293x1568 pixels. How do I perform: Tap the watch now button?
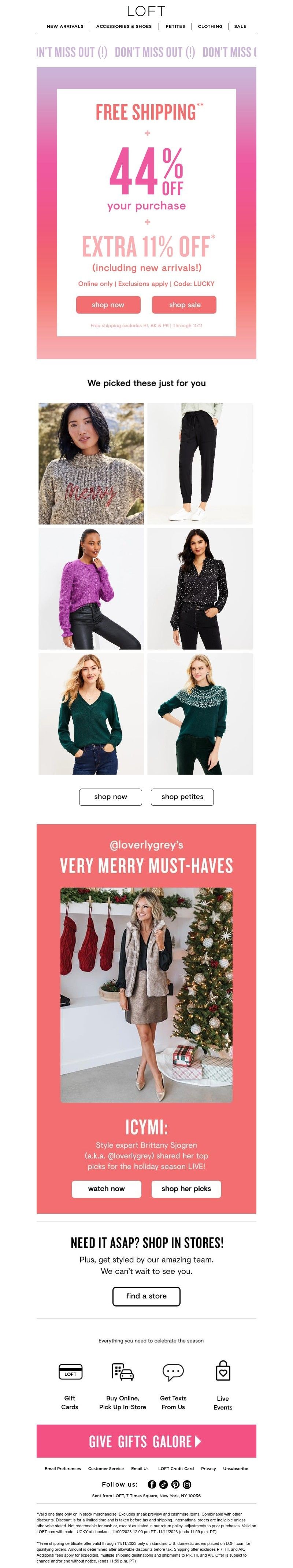[x=106, y=1188]
